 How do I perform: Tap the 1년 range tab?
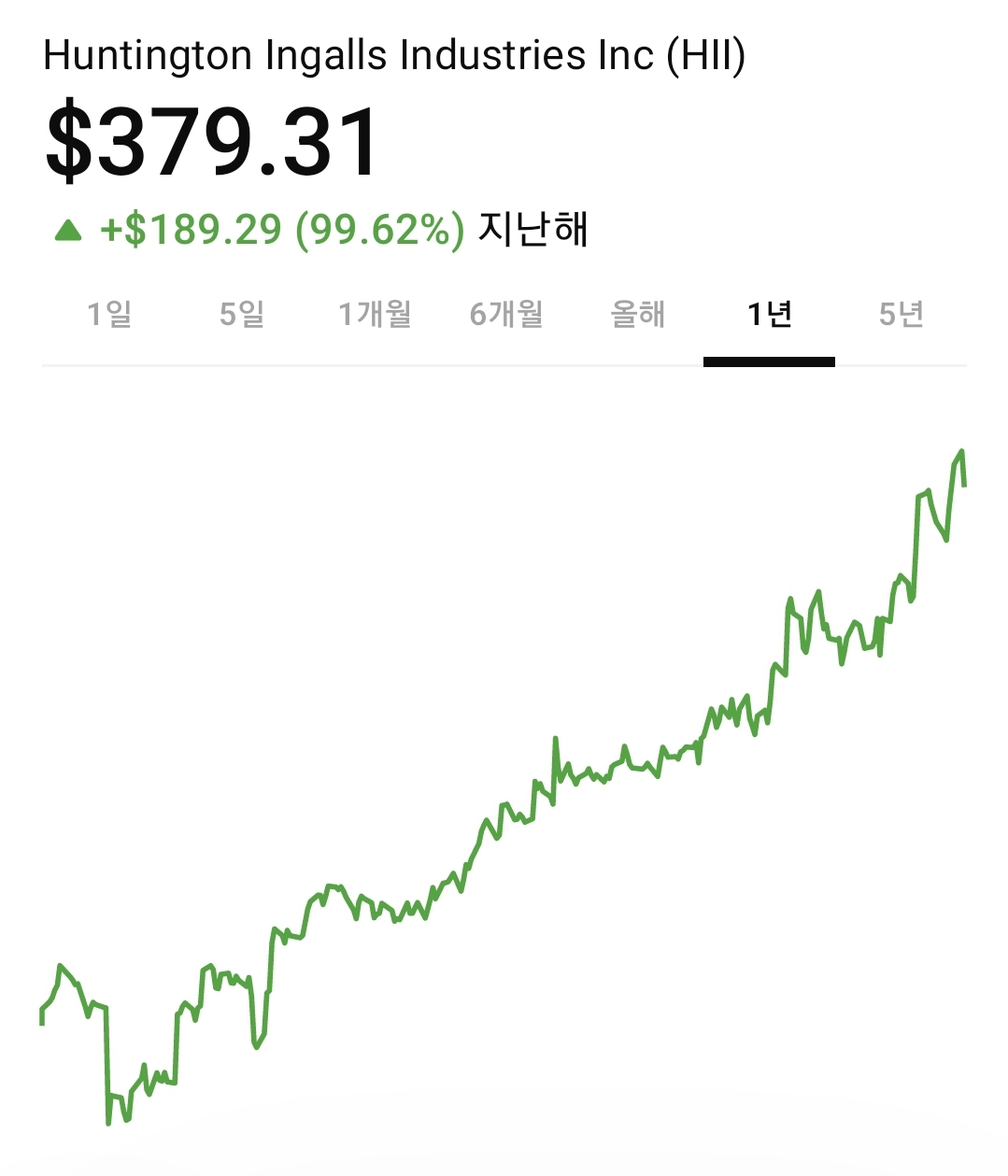click(x=770, y=314)
